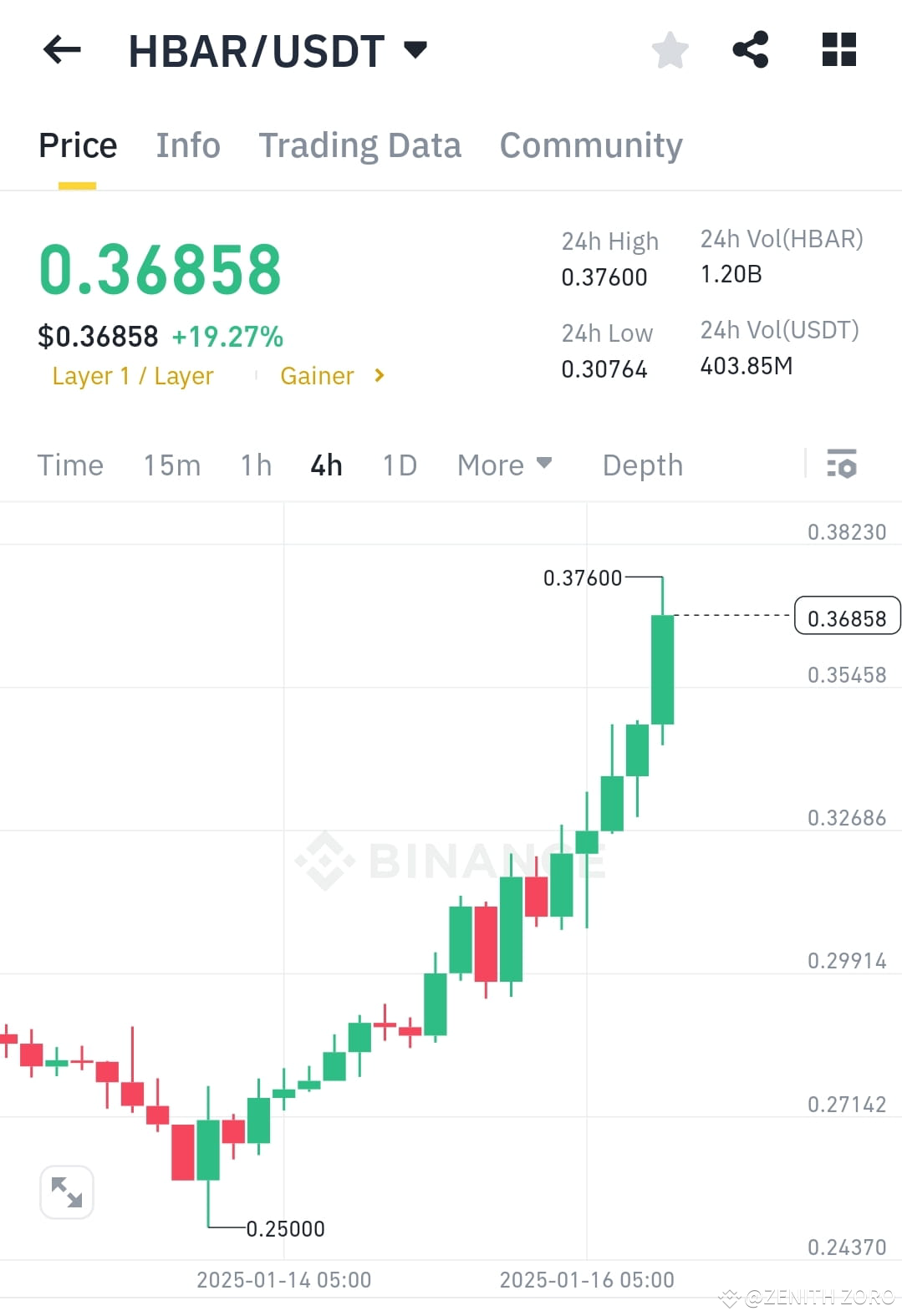
Task: Click the current price label 0.36858
Action: pos(848,617)
